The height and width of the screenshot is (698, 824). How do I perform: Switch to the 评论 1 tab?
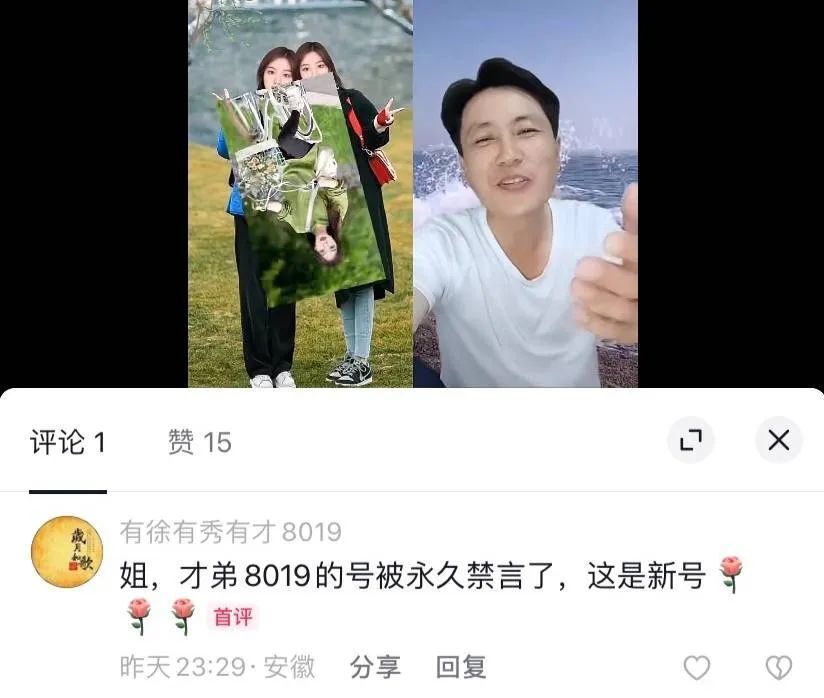pyautogui.click(x=68, y=442)
